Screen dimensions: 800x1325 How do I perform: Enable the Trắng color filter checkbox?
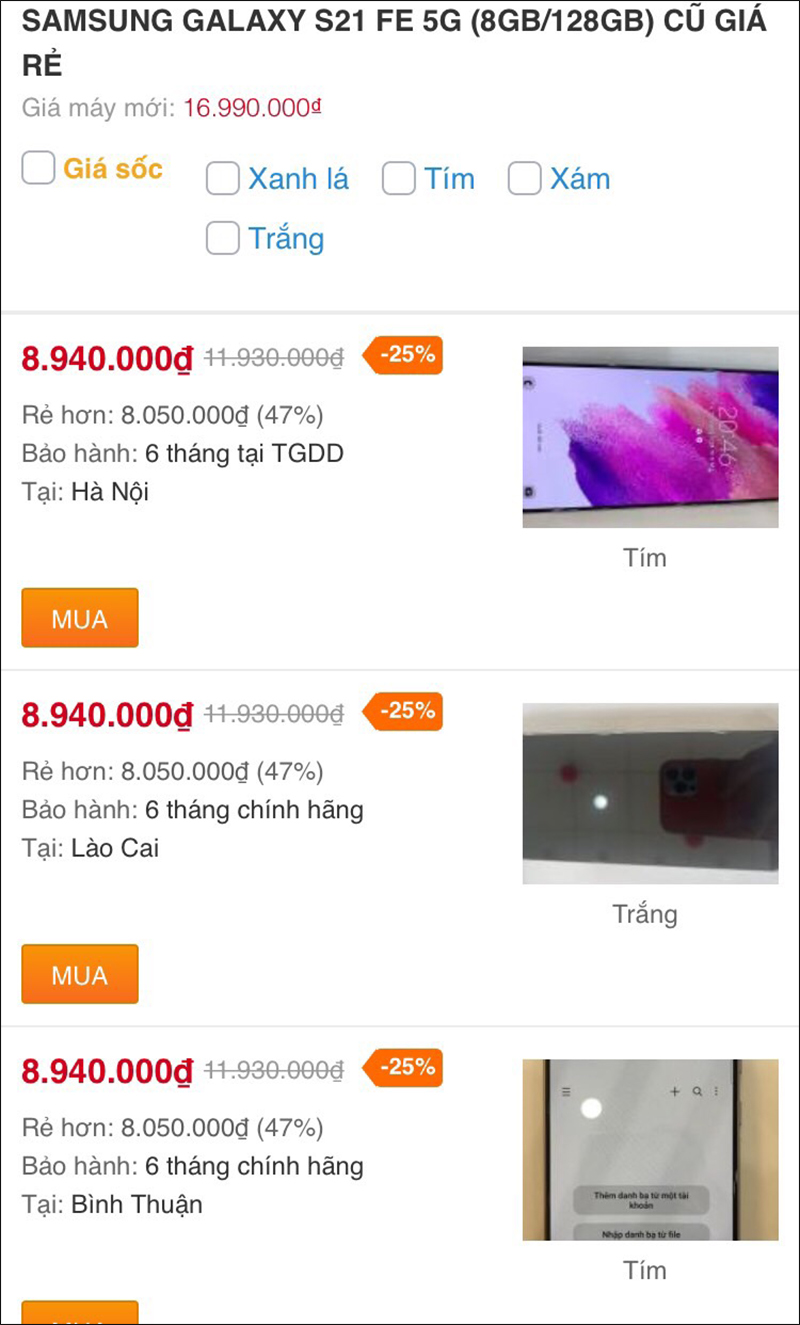(223, 238)
